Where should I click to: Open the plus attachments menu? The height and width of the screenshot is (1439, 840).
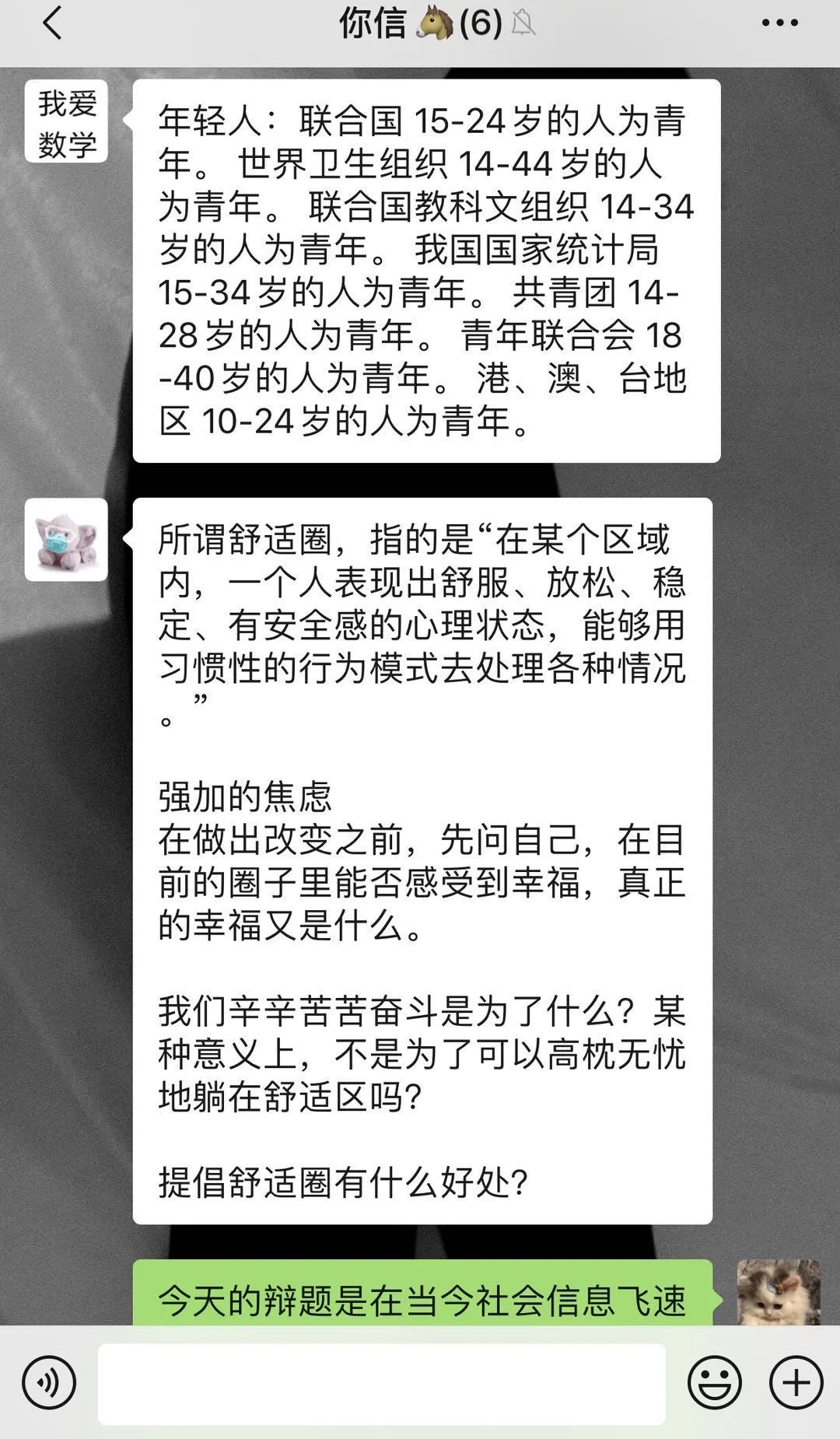(796, 1383)
